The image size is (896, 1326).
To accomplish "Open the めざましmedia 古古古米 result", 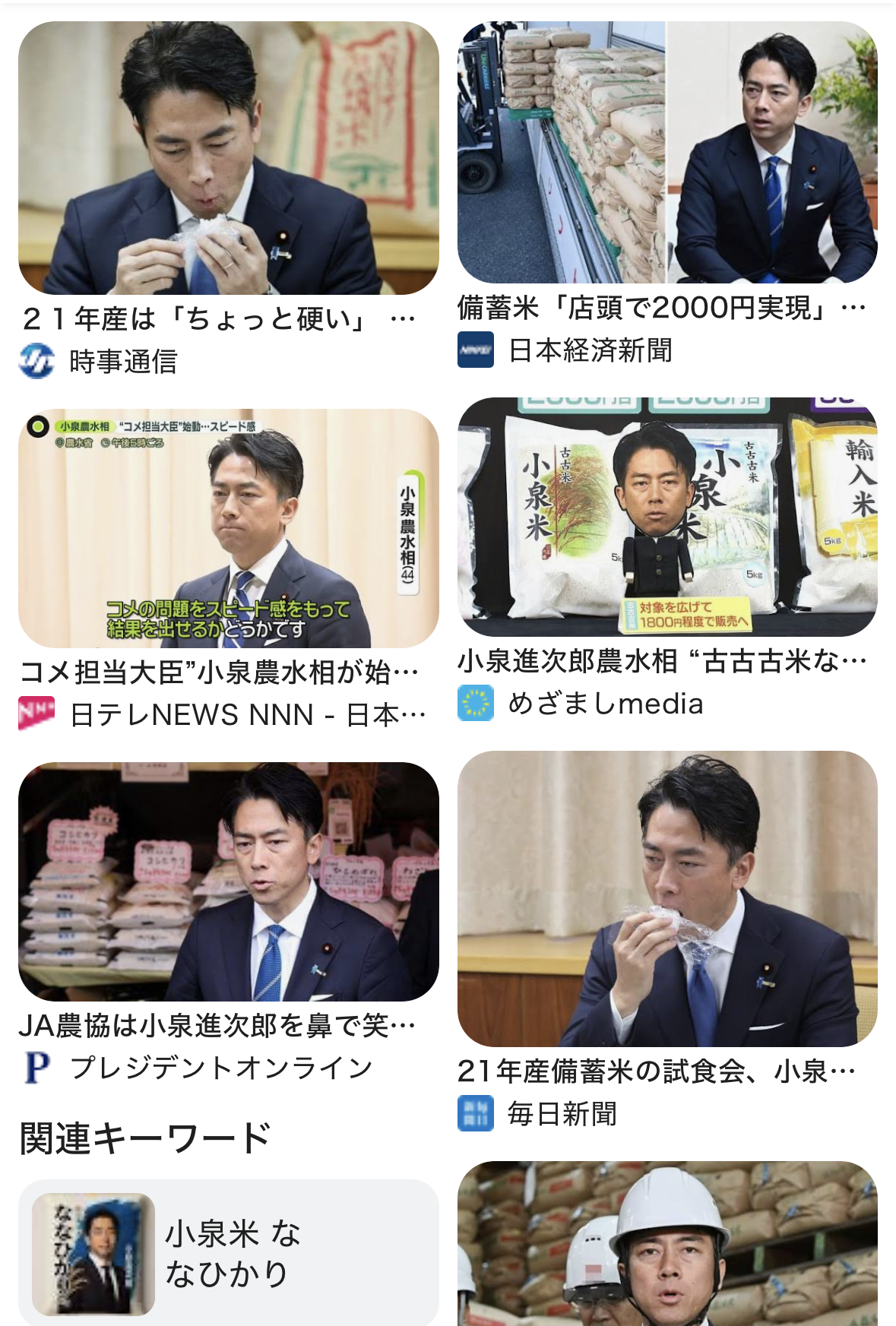I will tap(667, 517).
